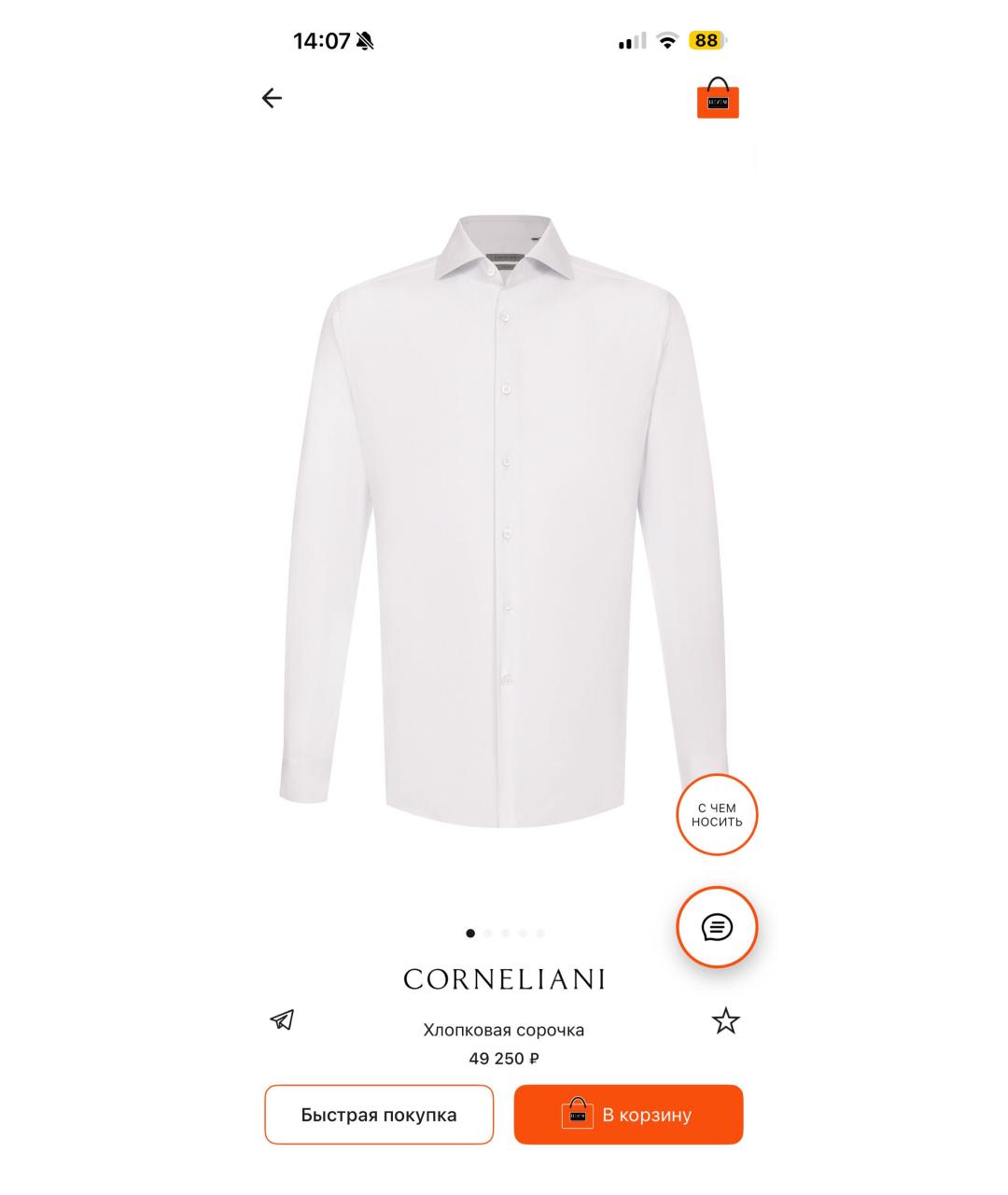Select the last carousel dot
The height and width of the screenshot is (1195, 1008).
(x=539, y=932)
